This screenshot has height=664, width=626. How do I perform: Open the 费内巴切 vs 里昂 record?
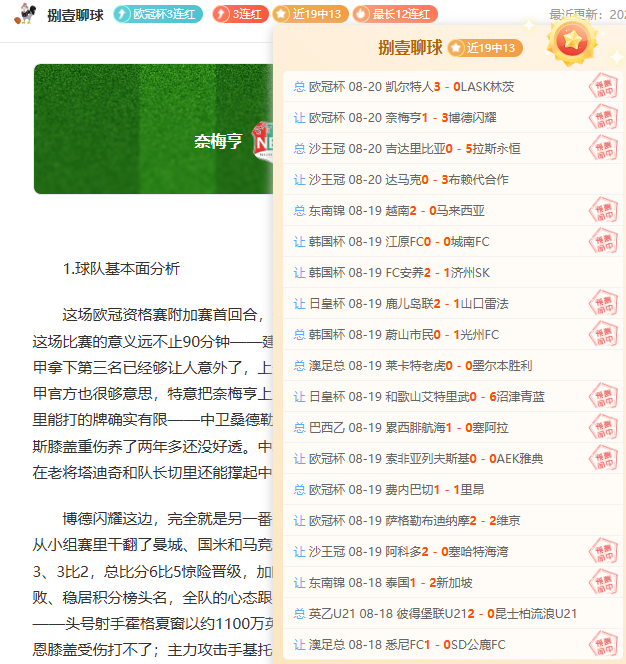pos(453,490)
